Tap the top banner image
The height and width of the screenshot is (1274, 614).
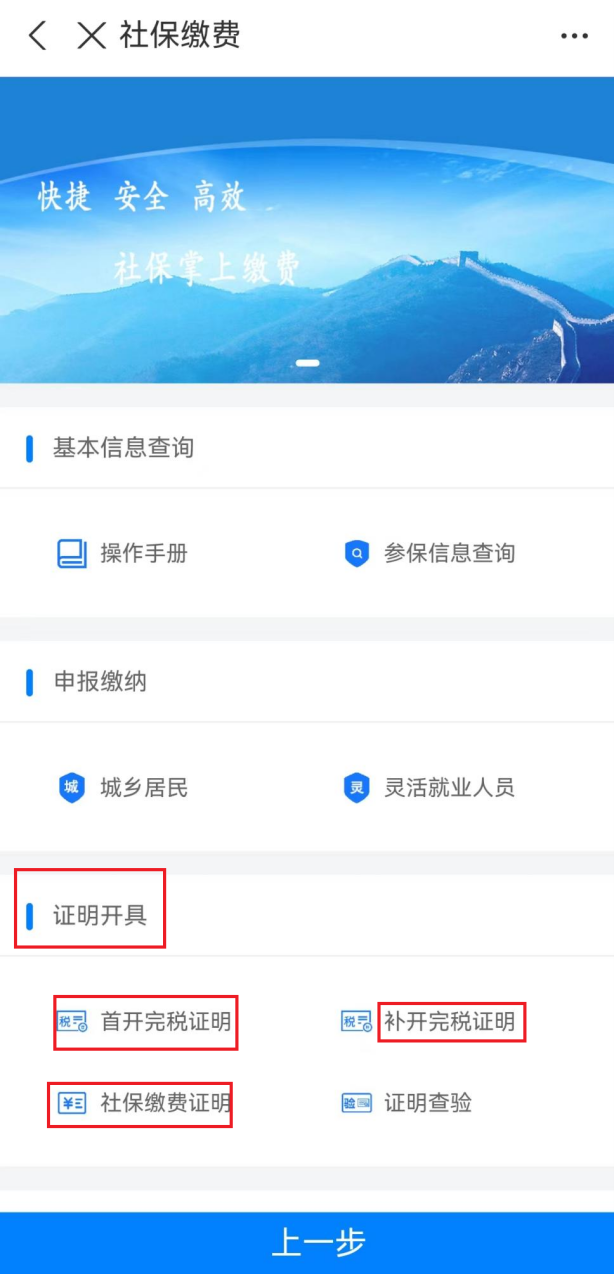pyautogui.click(x=307, y=230)
